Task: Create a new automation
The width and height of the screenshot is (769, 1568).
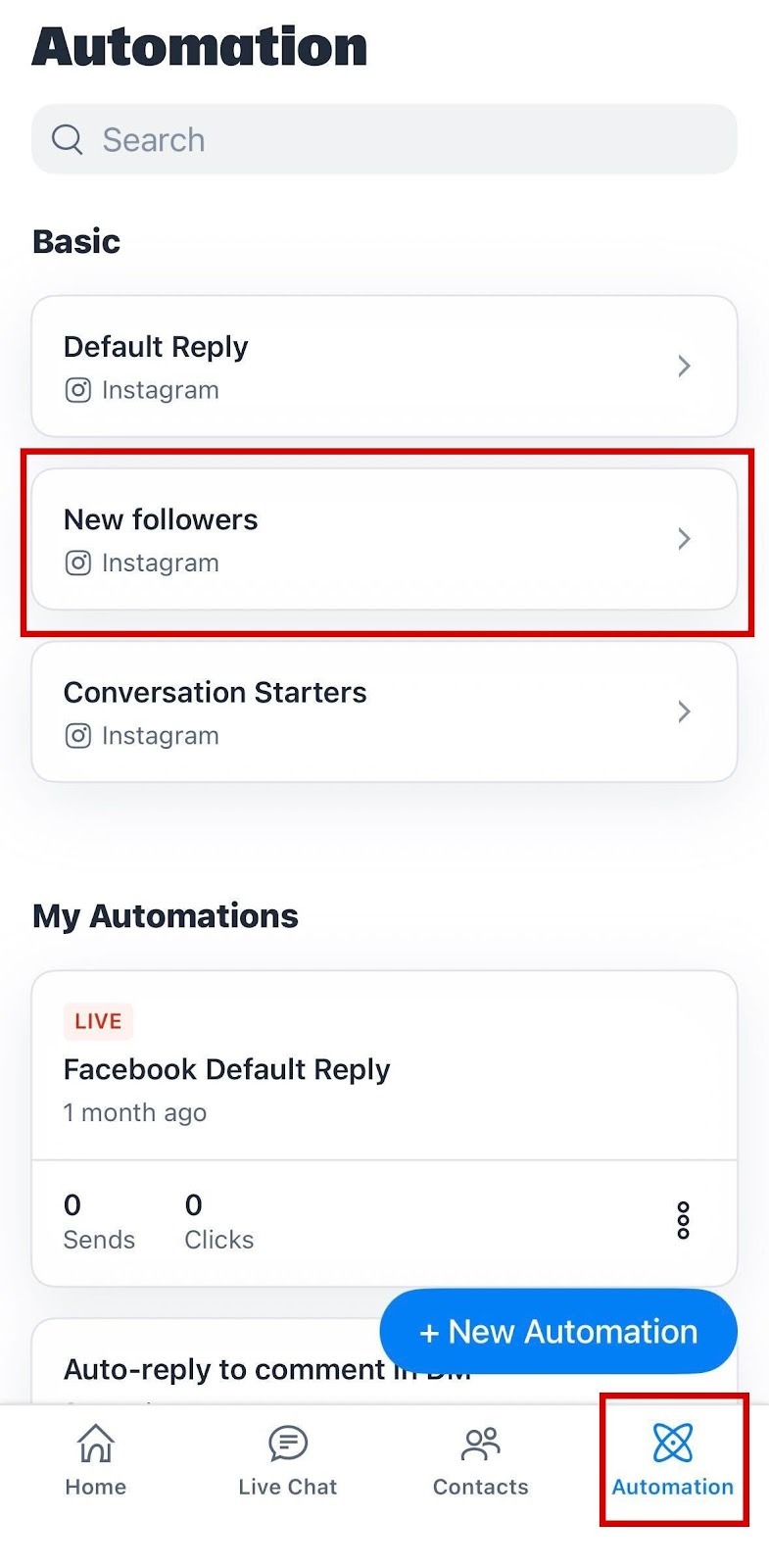Action: 558,1332
